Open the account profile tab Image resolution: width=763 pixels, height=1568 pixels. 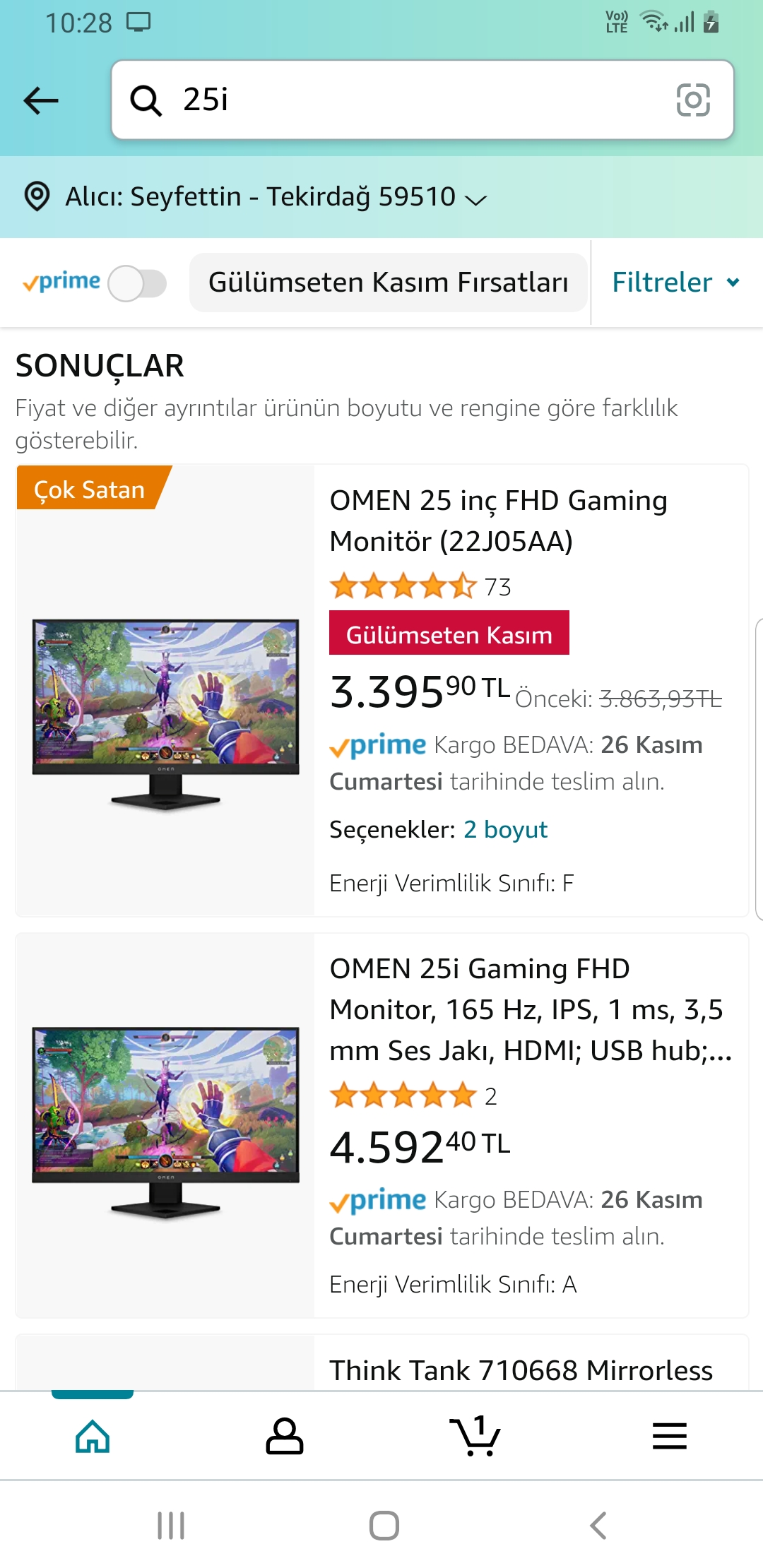click(x=284, y=1436)
